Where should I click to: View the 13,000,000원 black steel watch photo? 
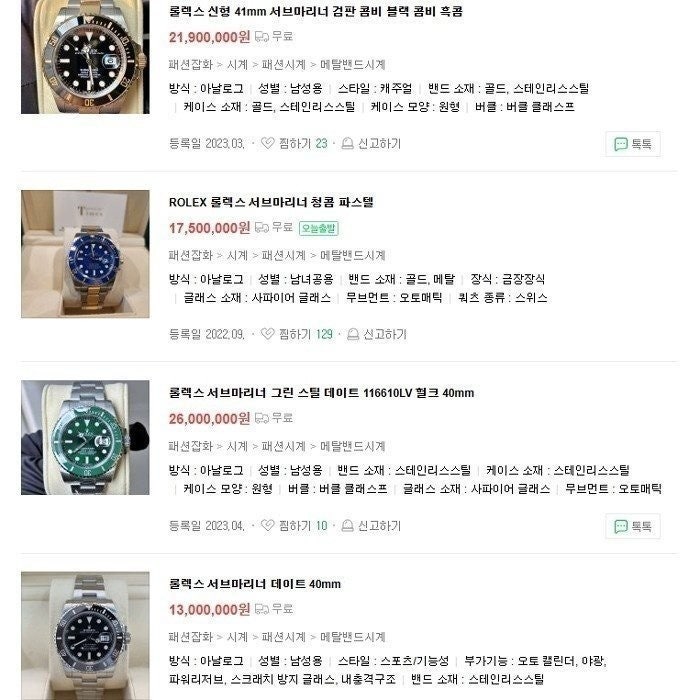click(85, 635)
